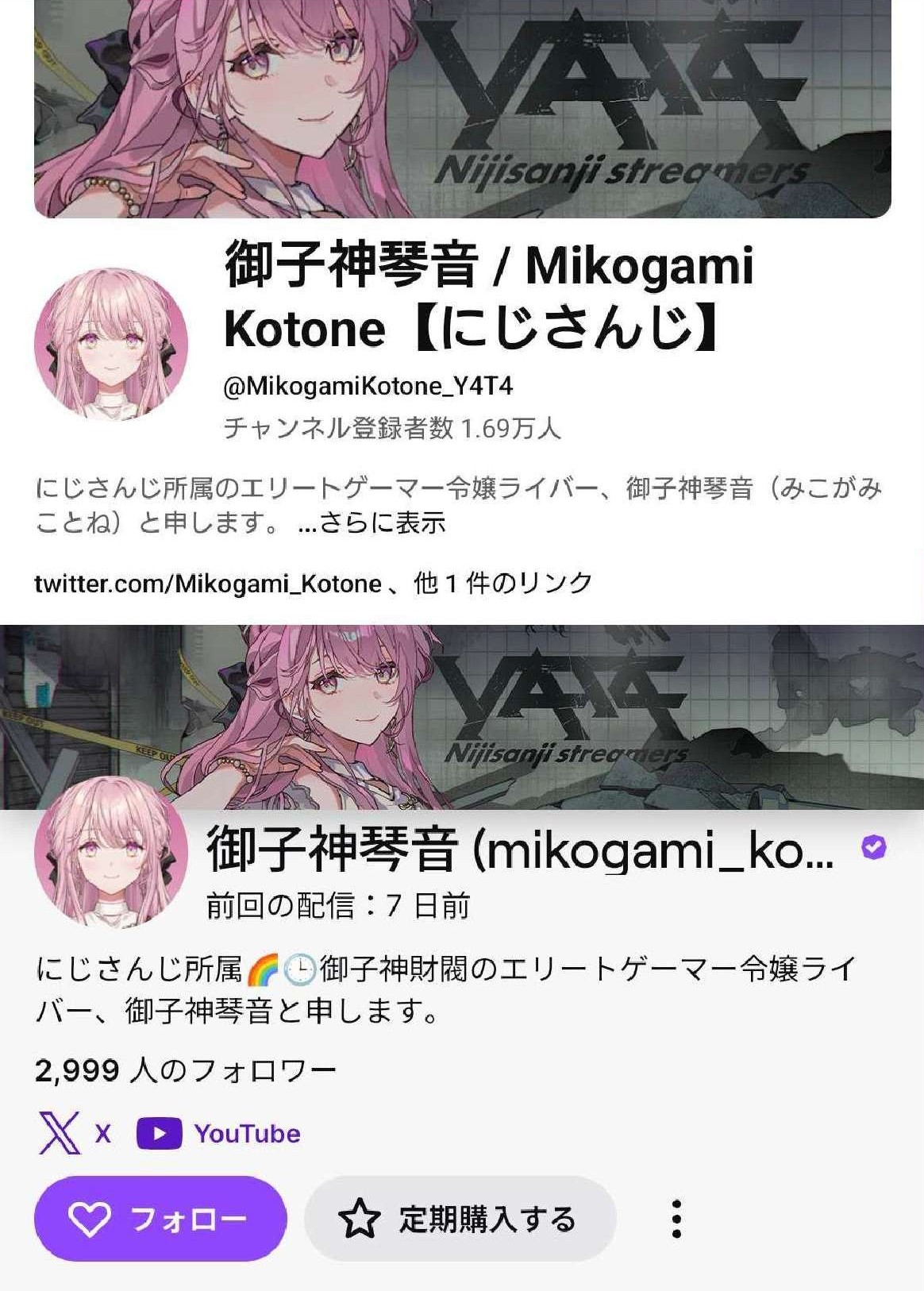This screenshot has height=1291, width=924.
Task: Tap the フォロー follow button
Action: point(160,1219)
